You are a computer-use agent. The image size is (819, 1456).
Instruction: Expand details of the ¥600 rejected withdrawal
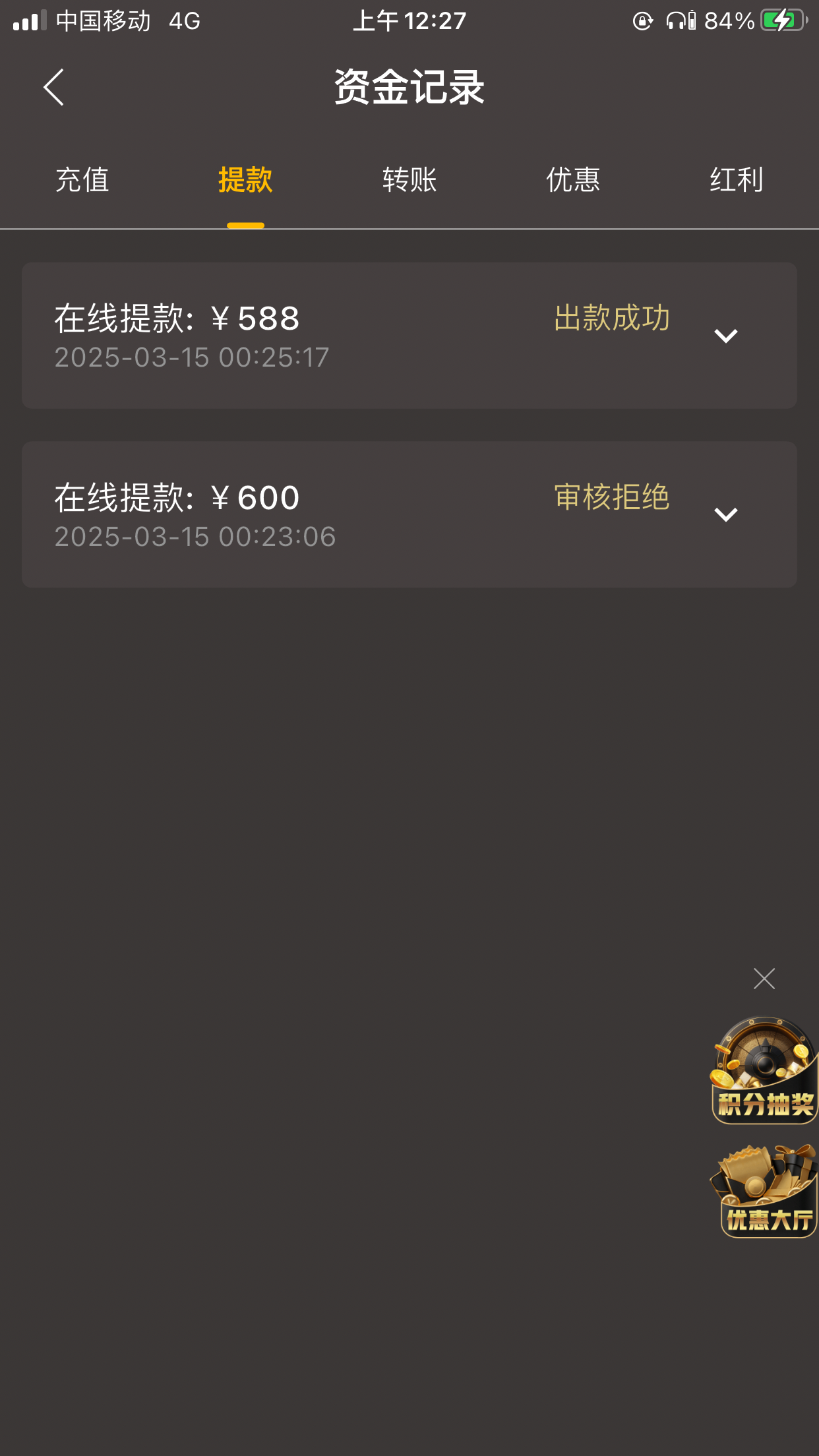tap(726, 516)
